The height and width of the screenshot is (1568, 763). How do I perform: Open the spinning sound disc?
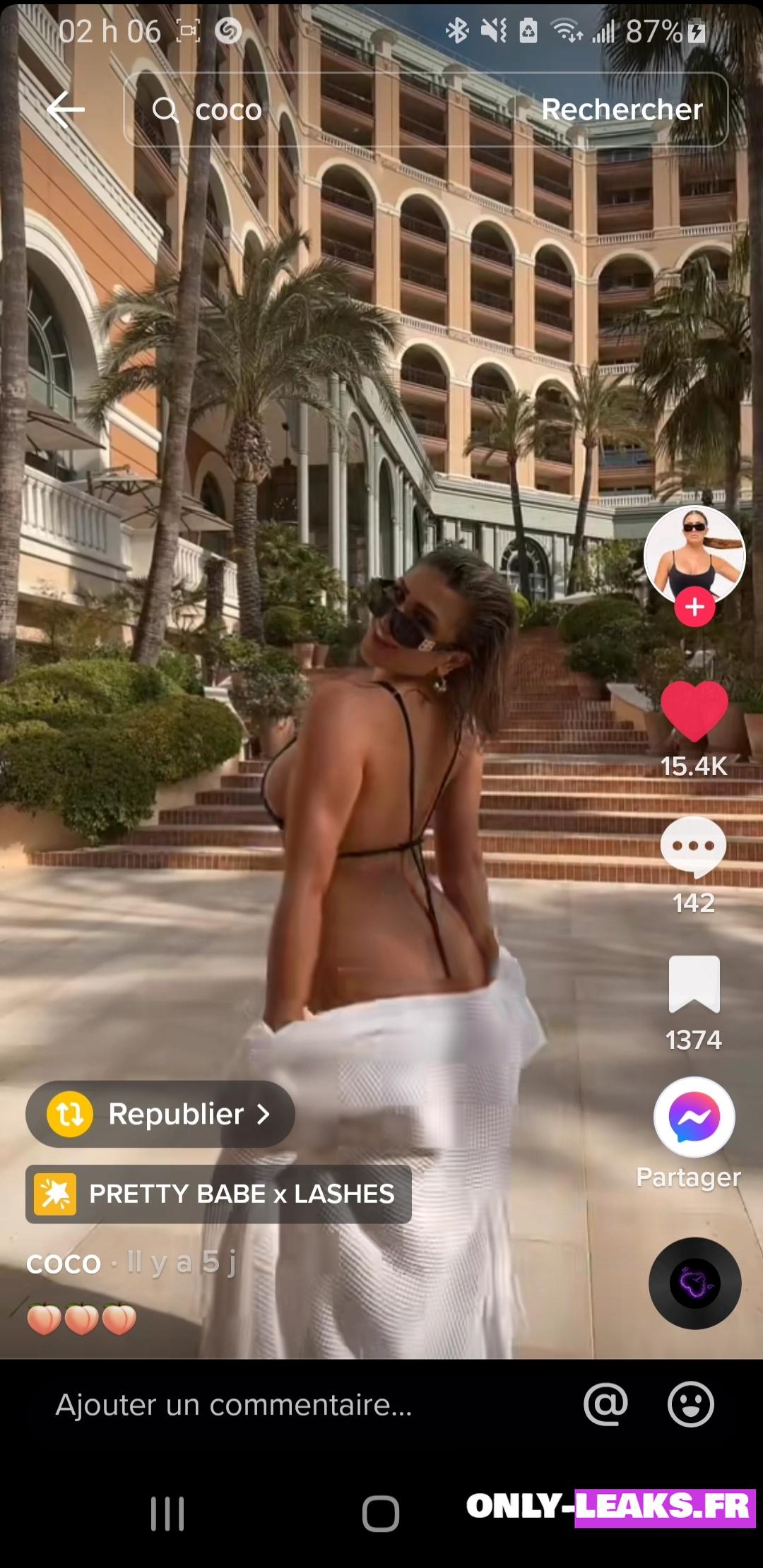click(695, 1283)
